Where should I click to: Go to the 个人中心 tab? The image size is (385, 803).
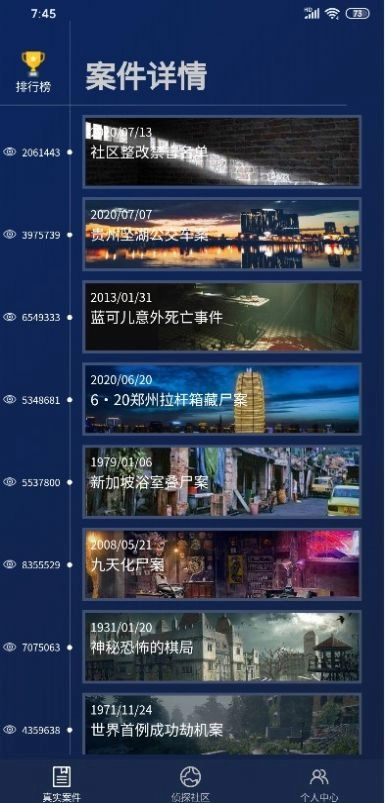[x=319, y=784]
